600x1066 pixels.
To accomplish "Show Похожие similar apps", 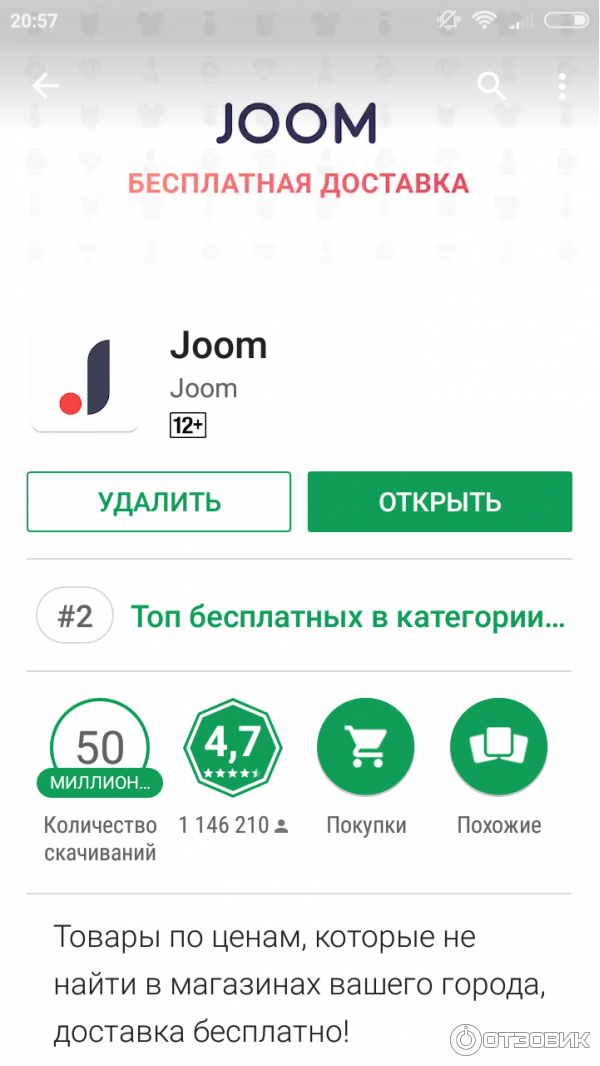I will (499, 748).
